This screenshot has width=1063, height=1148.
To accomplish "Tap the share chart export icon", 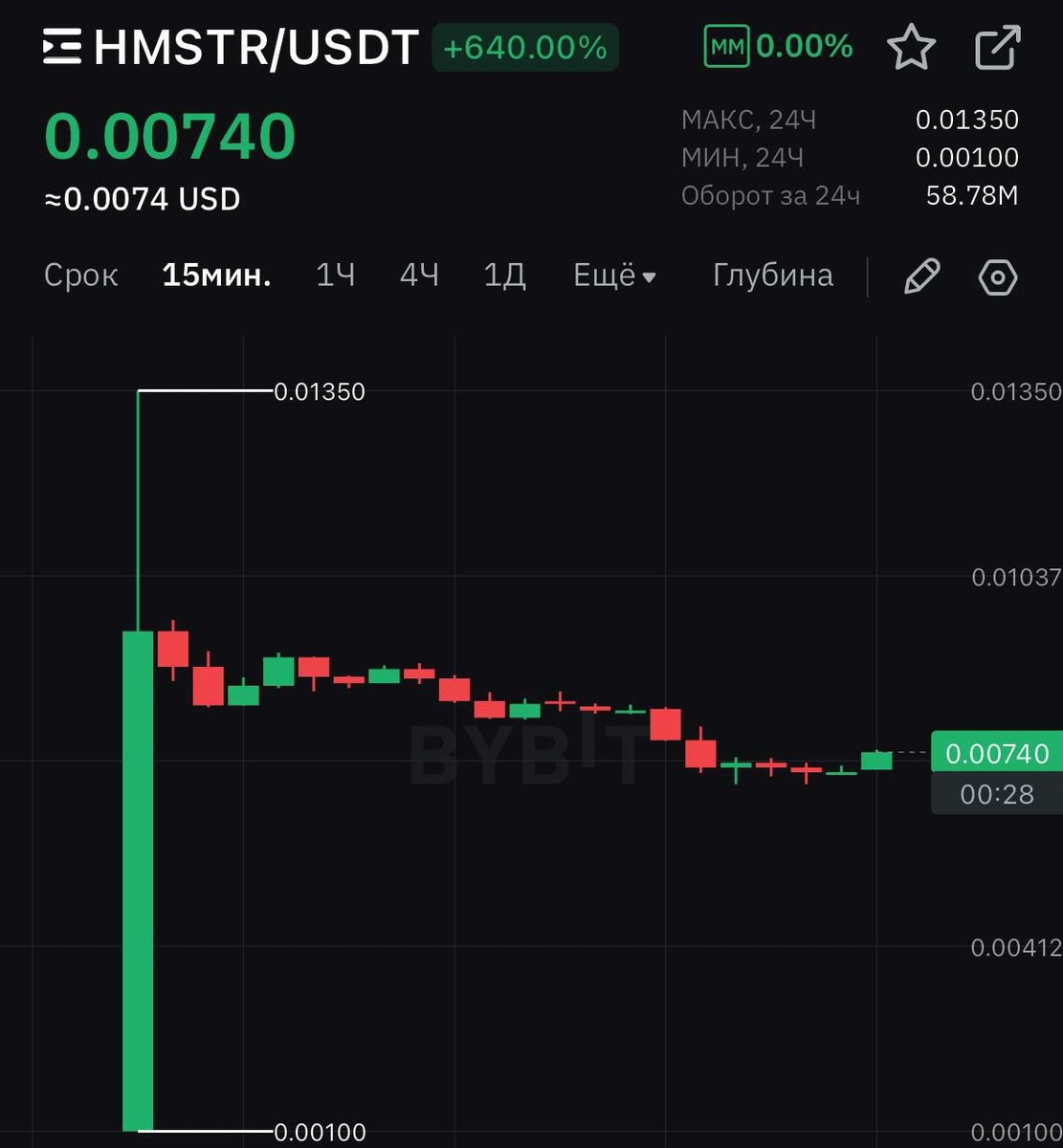I will click(998, 47).
